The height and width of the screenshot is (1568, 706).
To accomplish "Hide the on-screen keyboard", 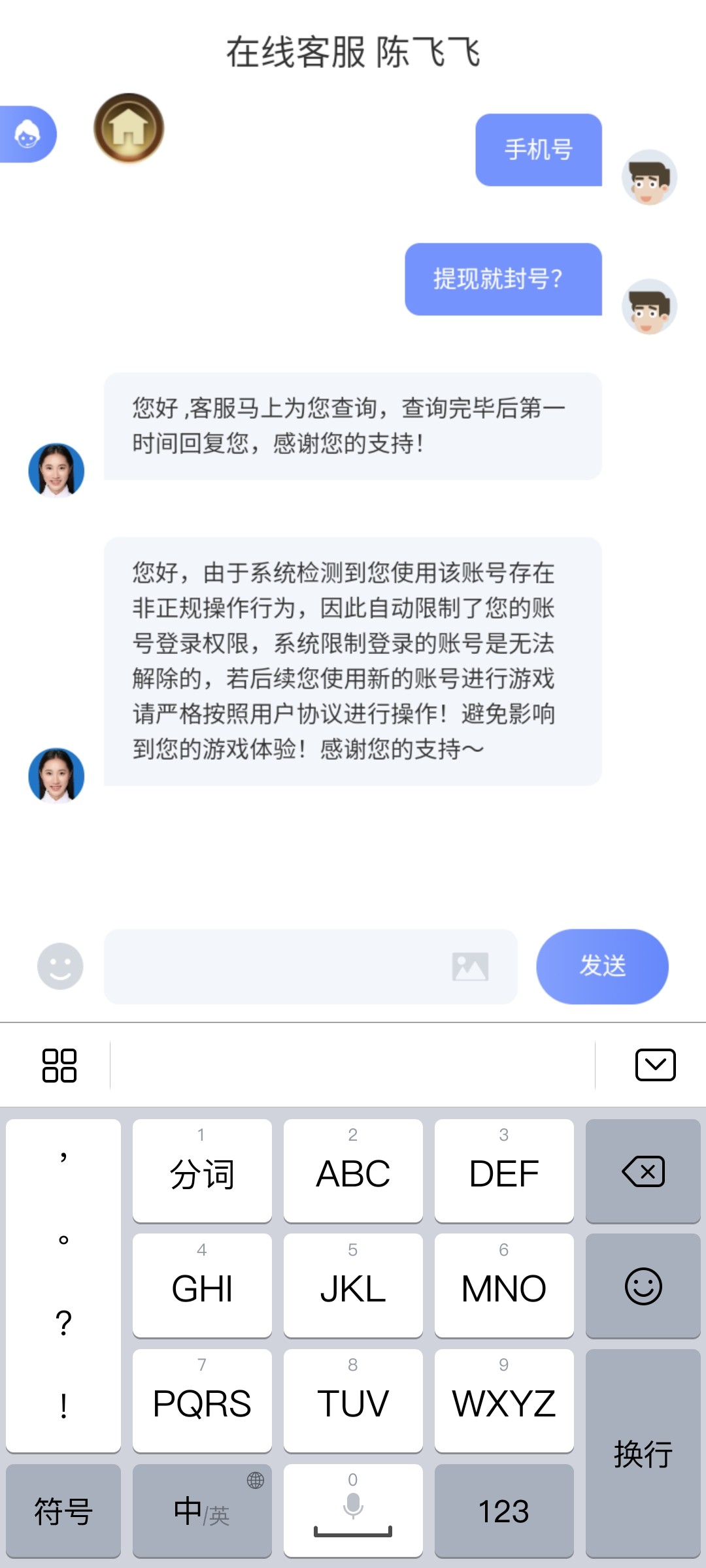I will point(655,1066).
